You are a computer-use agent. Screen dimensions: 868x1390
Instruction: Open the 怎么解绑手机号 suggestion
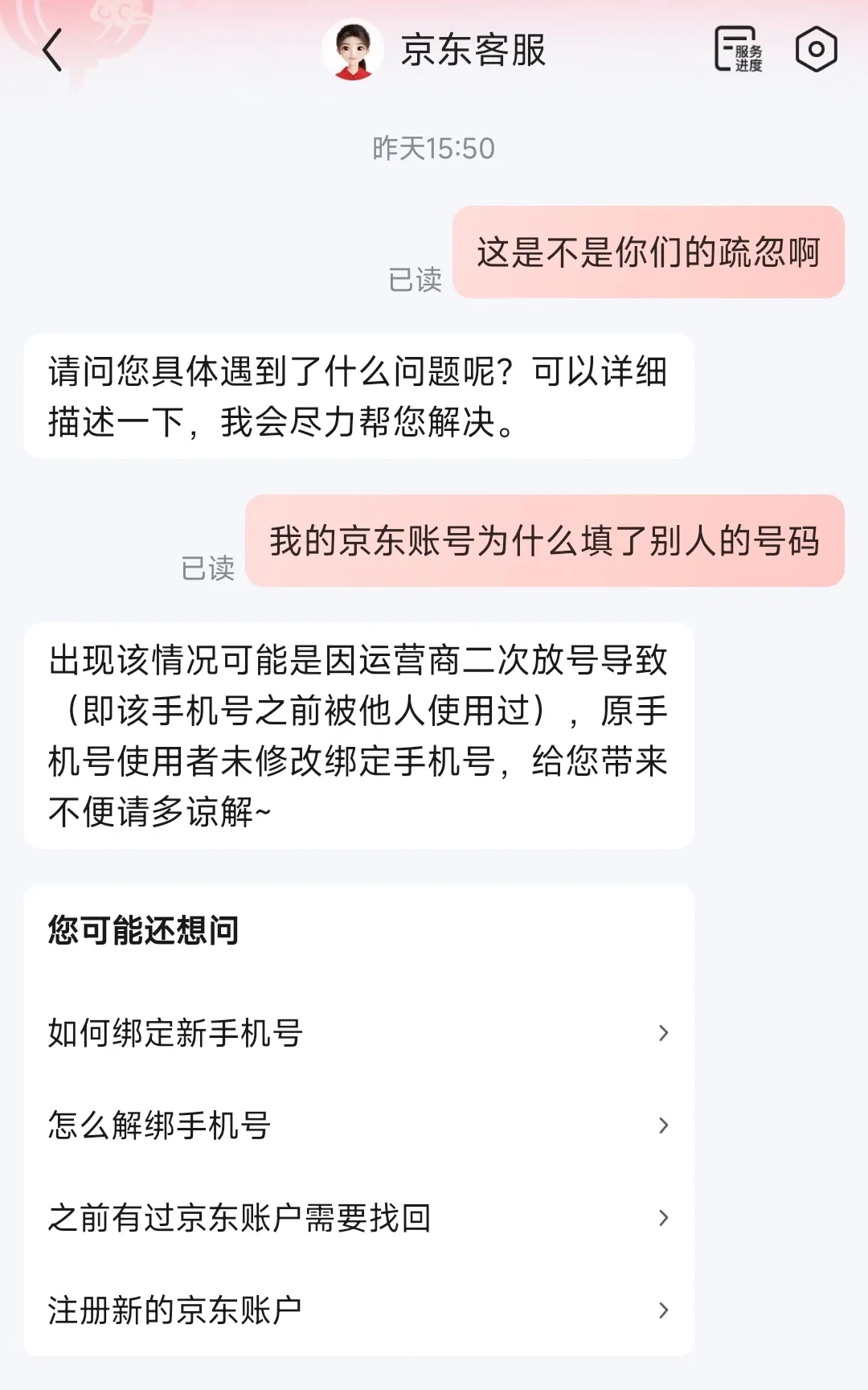coord(358,1126)
